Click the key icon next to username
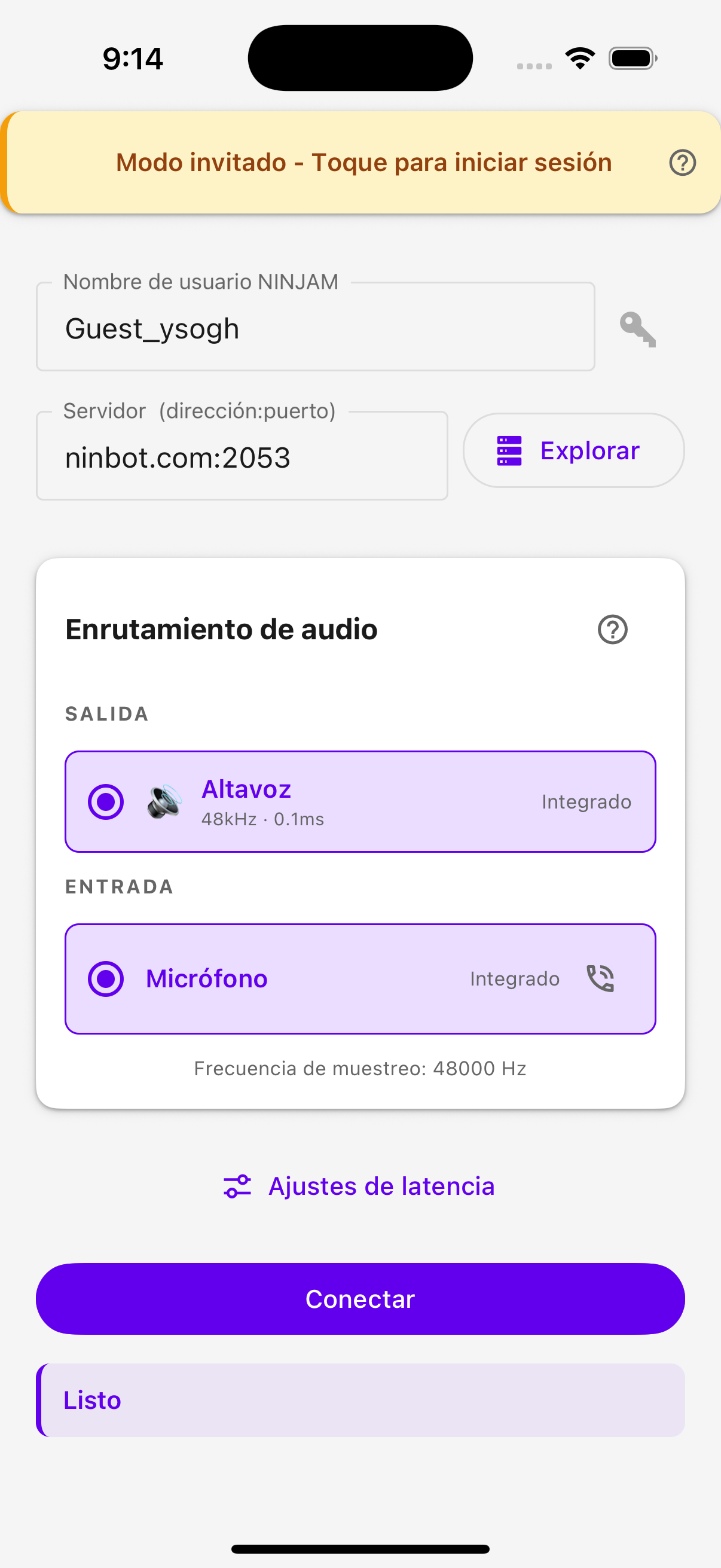 pyautogui.click(x=638, y=330)
